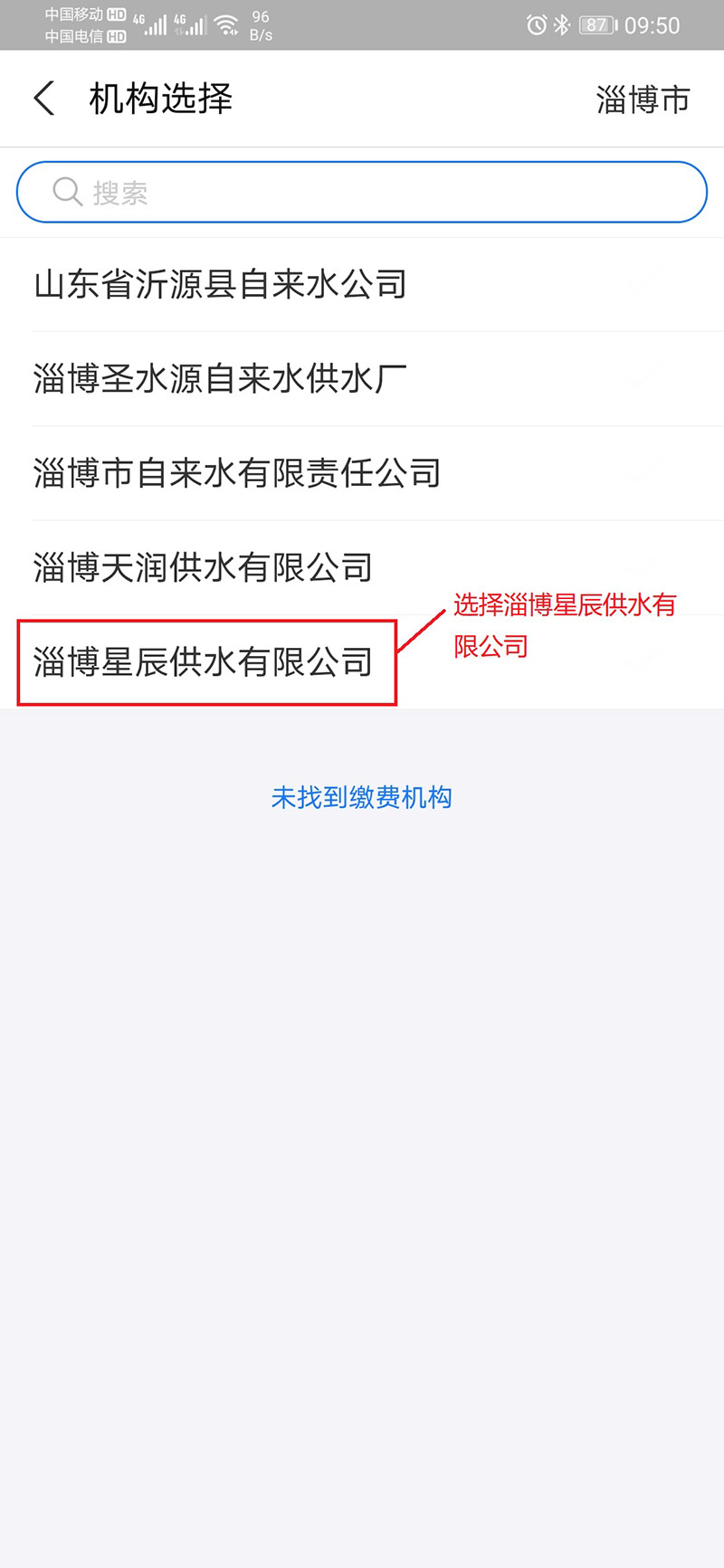This screenshot has width=724, height=1568.
Task: Go back from 机构选择 page
Action: [44, 99]
